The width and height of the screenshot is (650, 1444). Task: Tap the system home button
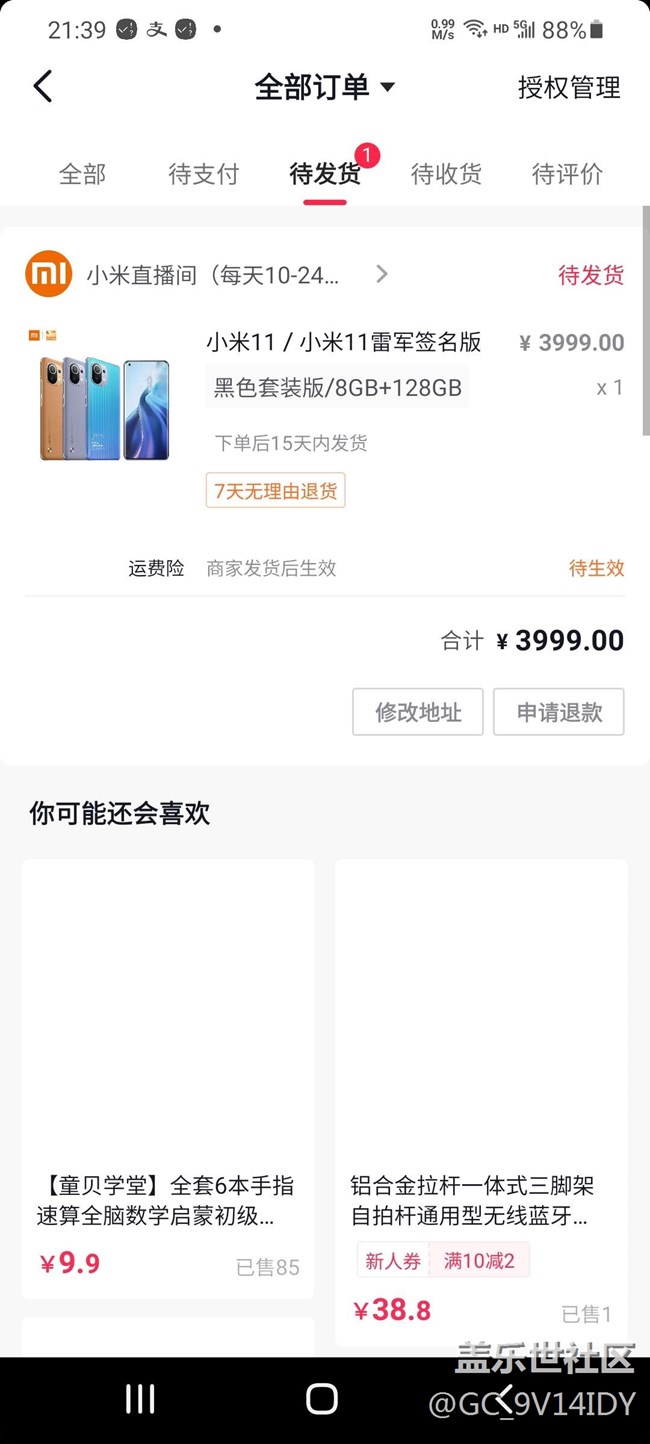[x=321, y=1400]
